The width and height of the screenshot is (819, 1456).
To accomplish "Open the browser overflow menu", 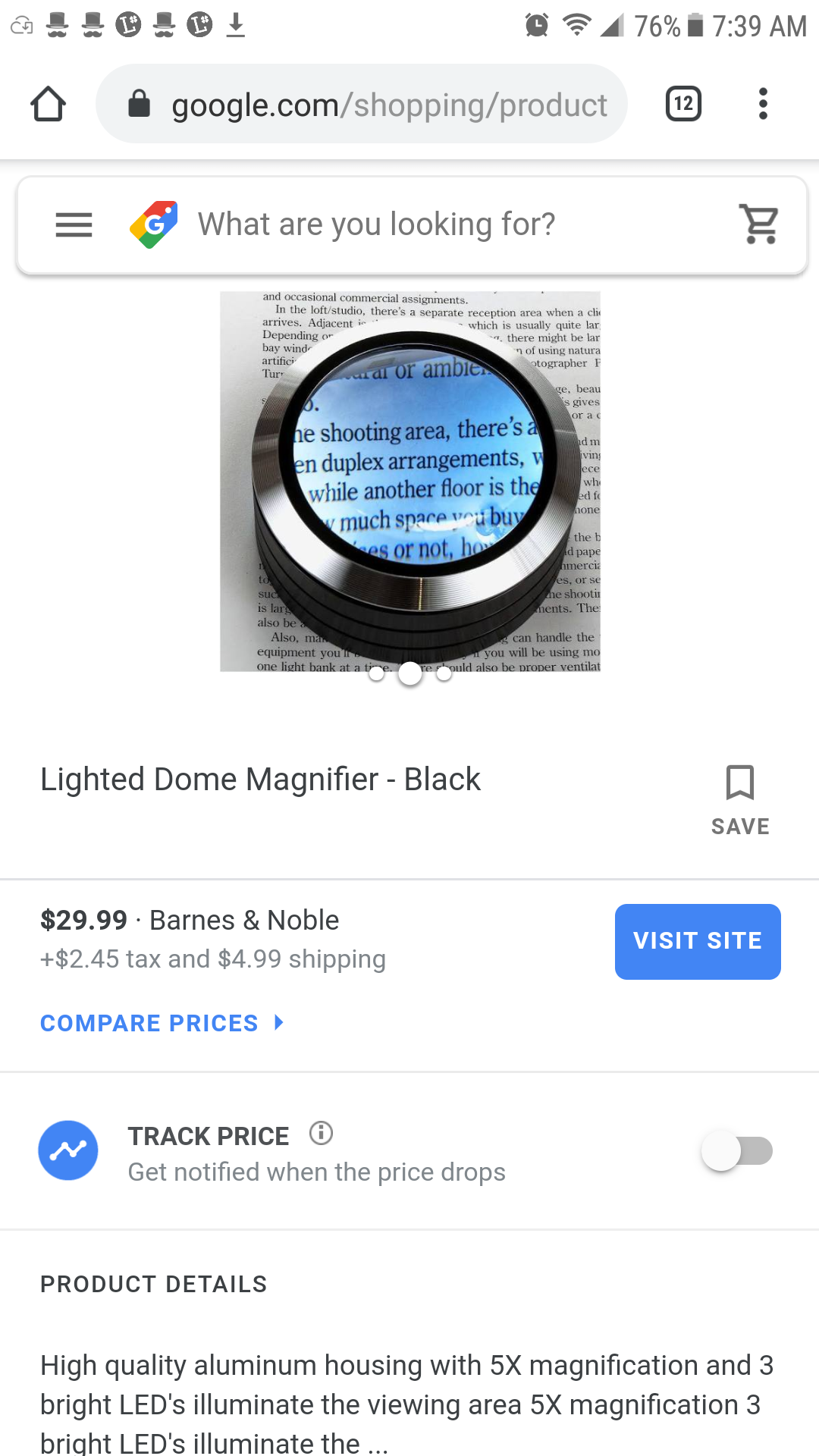I will [x=763, y=104].
